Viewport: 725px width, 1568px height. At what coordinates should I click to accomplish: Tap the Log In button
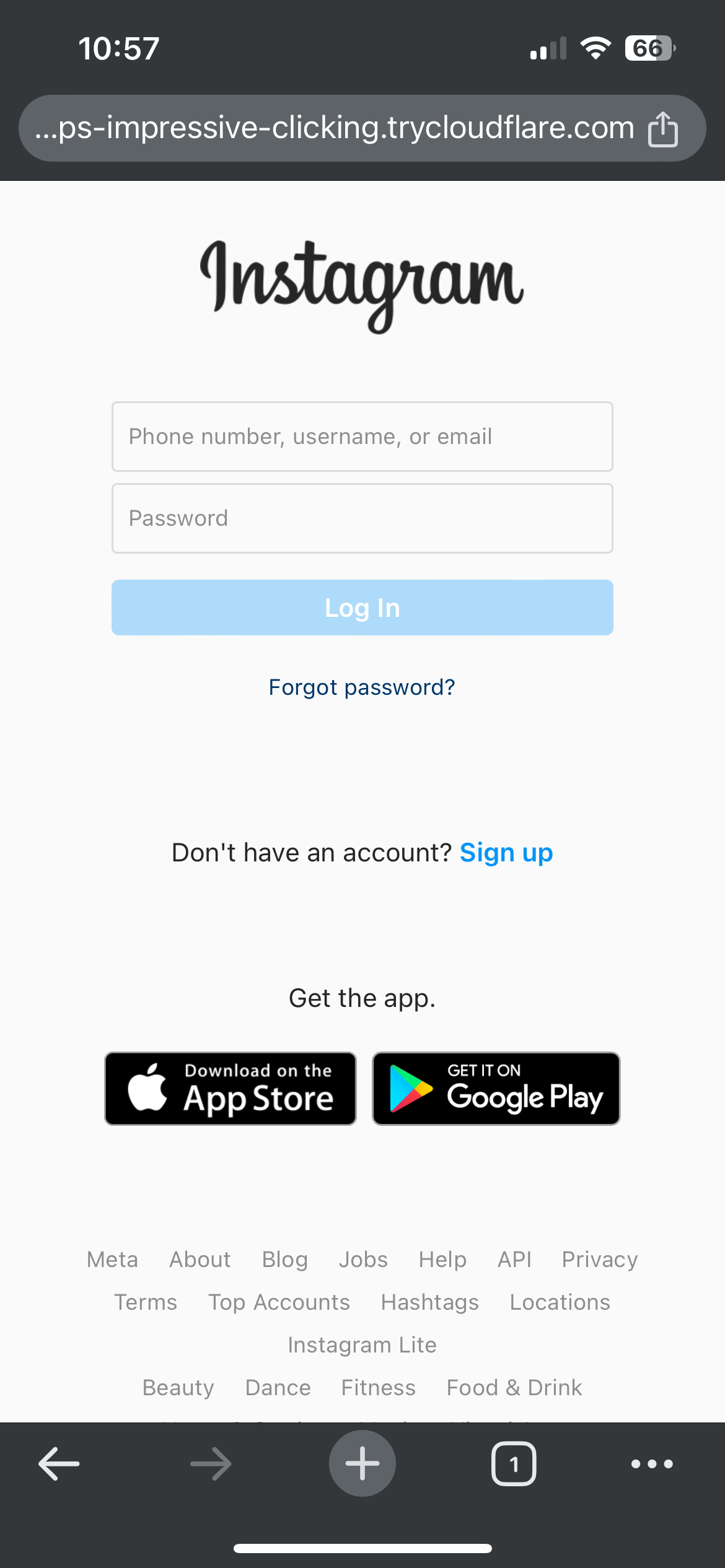[362, 608]
